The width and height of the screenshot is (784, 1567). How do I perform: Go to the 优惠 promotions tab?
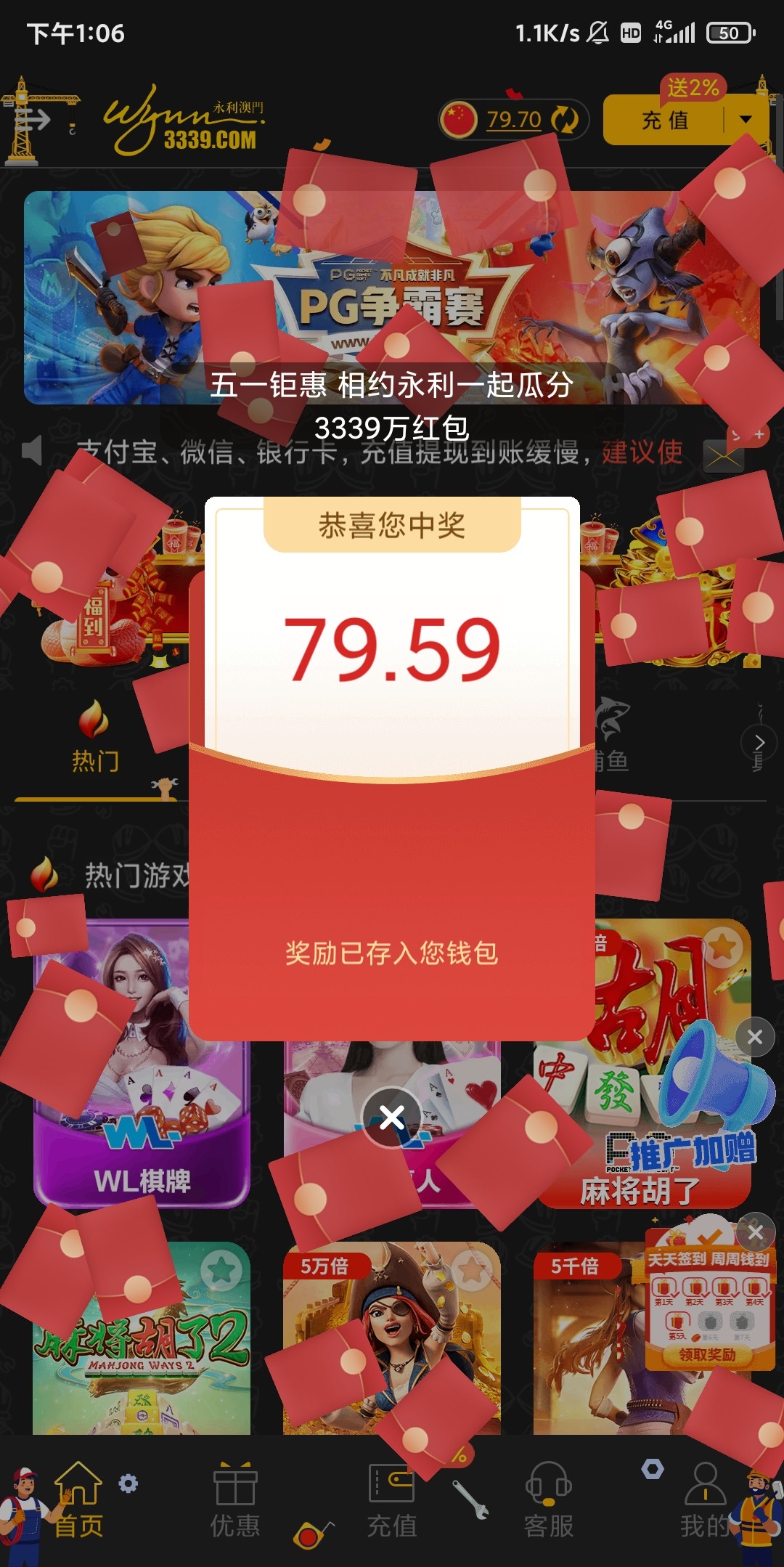tap(234, 1499)
